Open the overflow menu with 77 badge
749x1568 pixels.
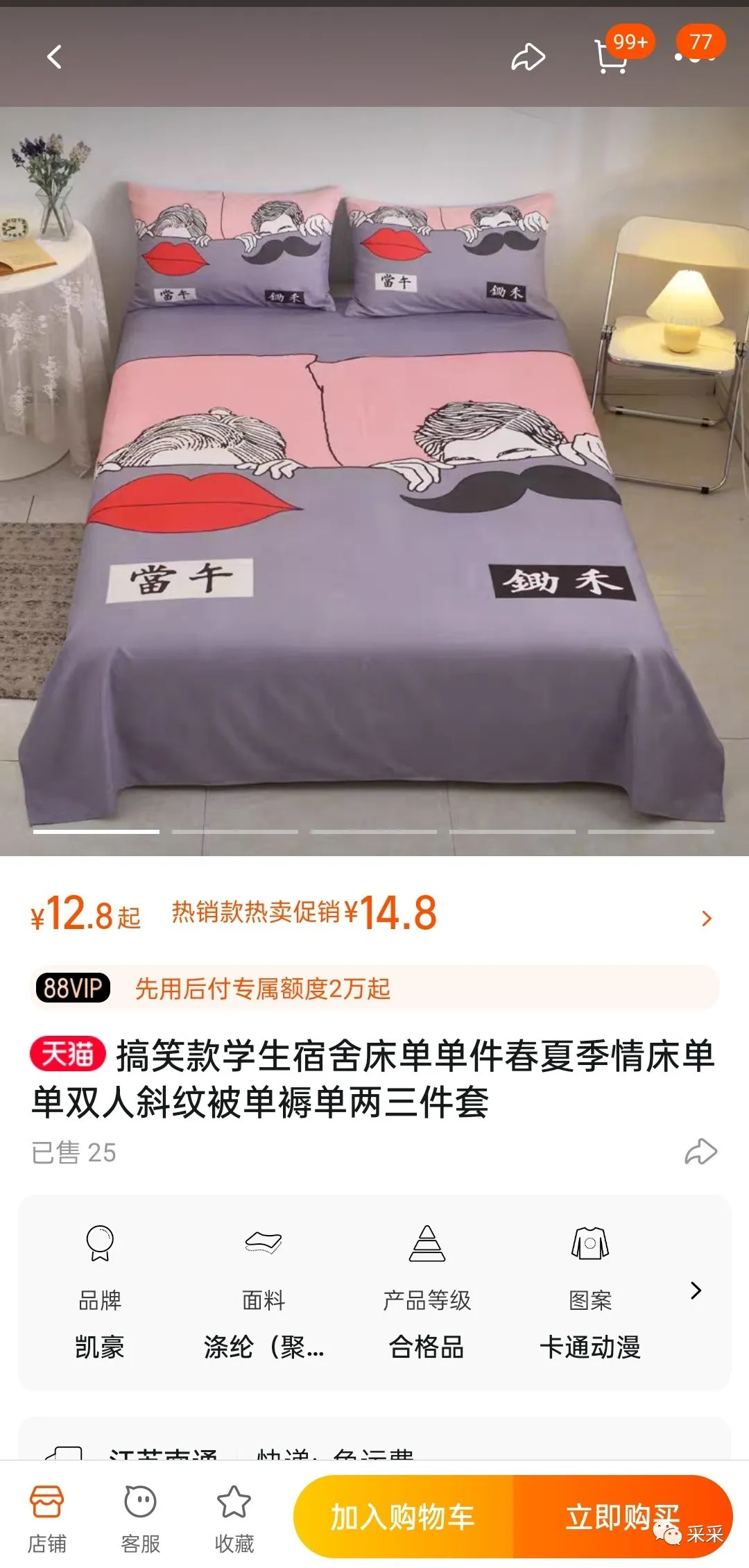695,56
